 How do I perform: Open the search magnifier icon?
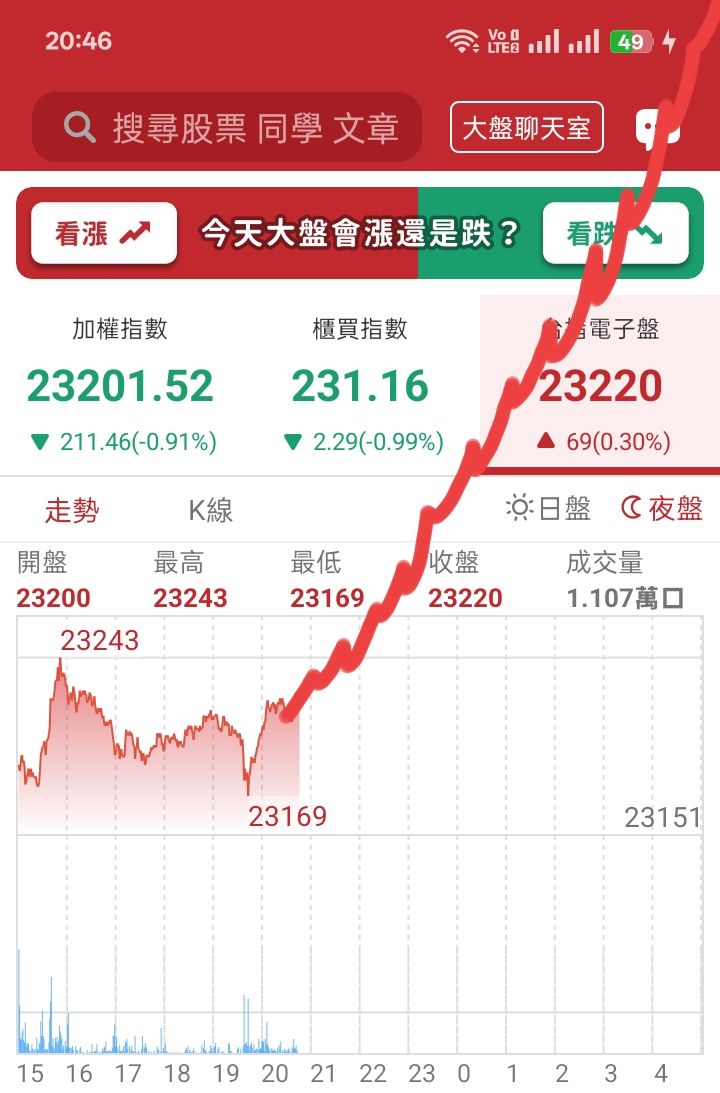77,127
